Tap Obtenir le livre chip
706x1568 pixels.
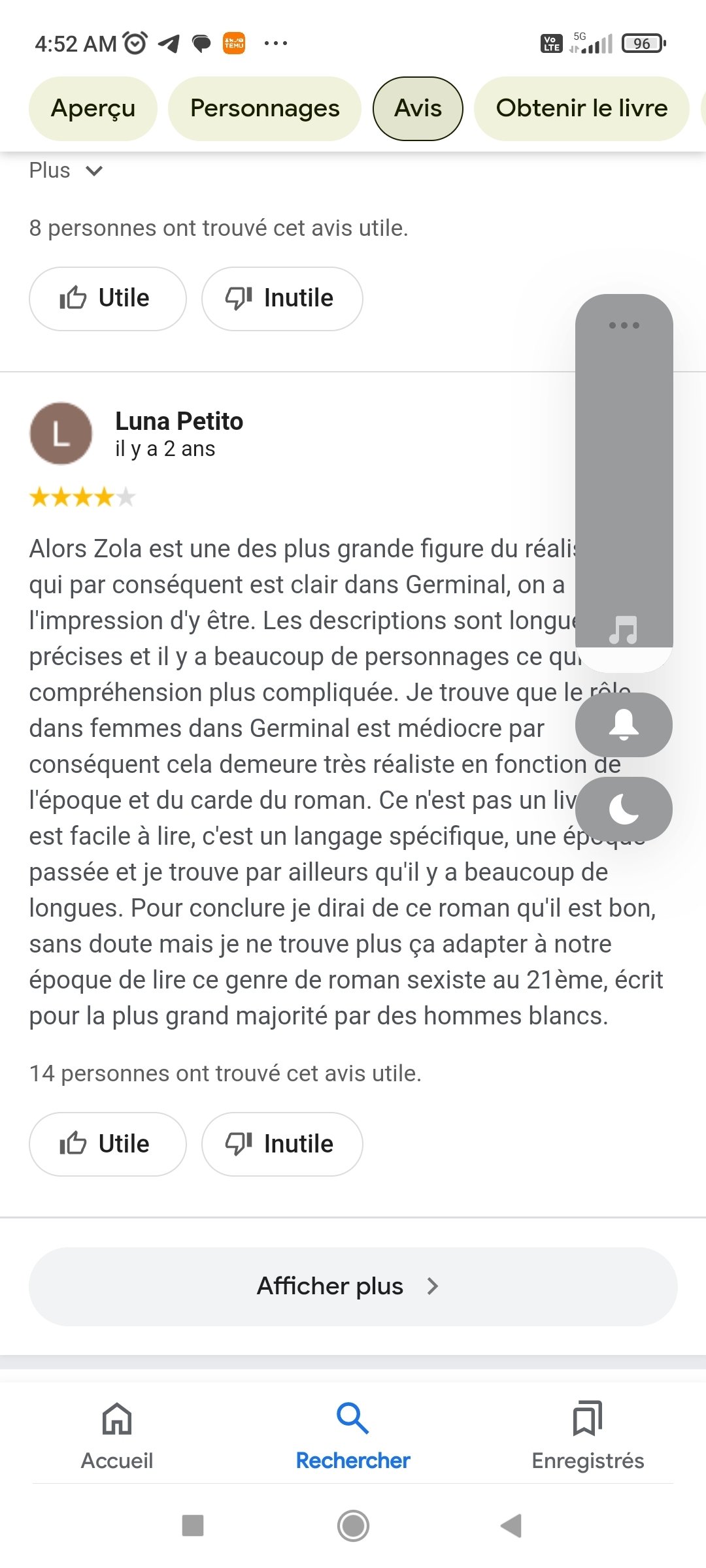[582, 108]
